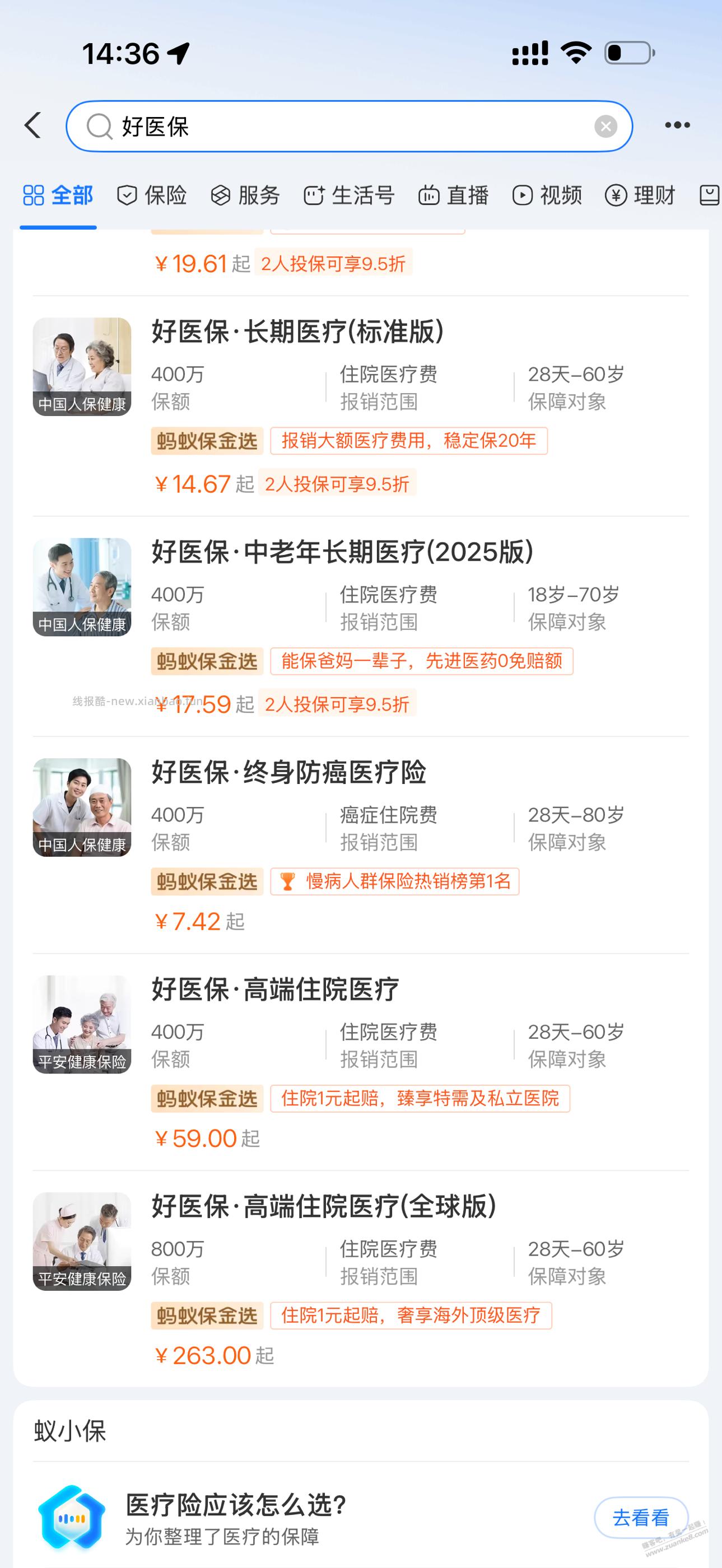Tap the back arrow to exit search

[x=34, y=125]
